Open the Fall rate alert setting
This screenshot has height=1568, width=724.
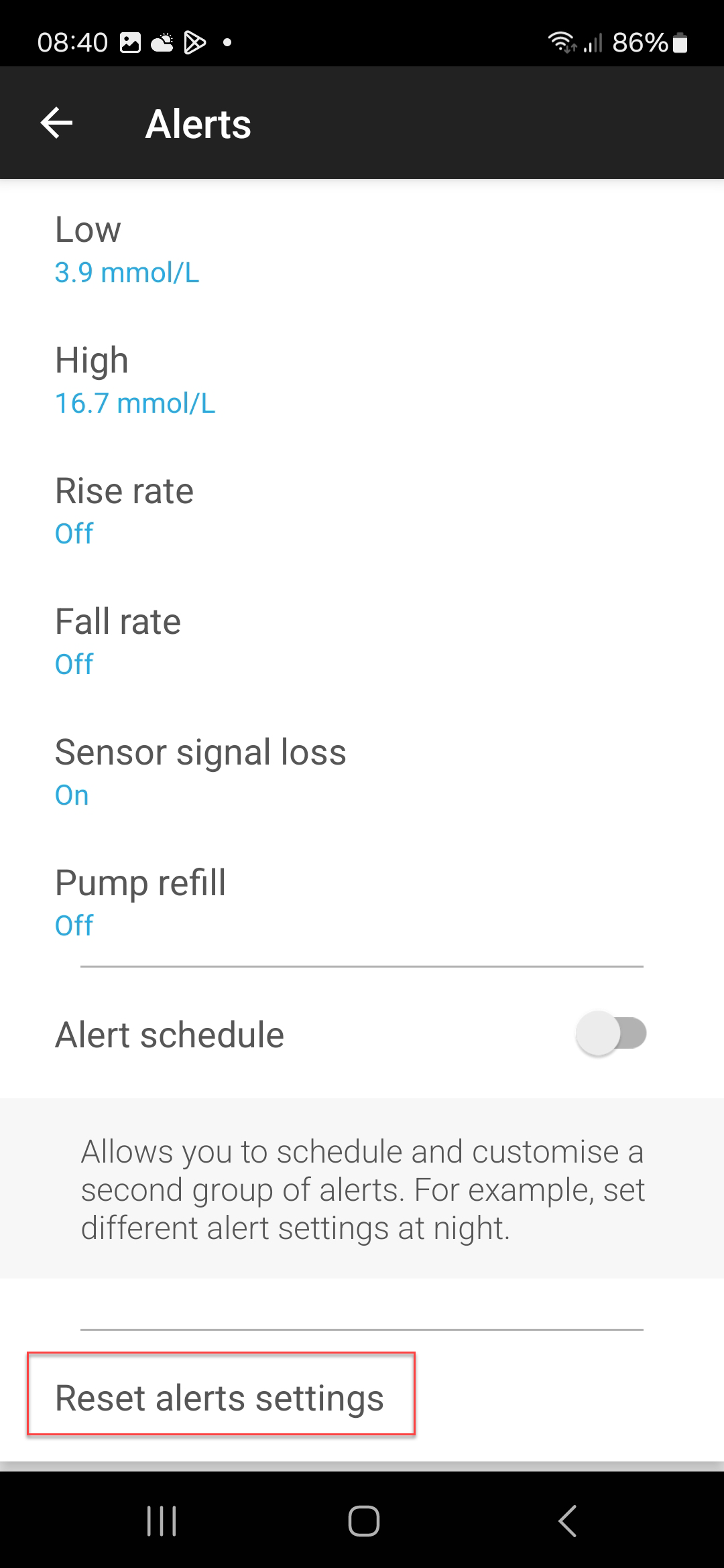(362, 641)
